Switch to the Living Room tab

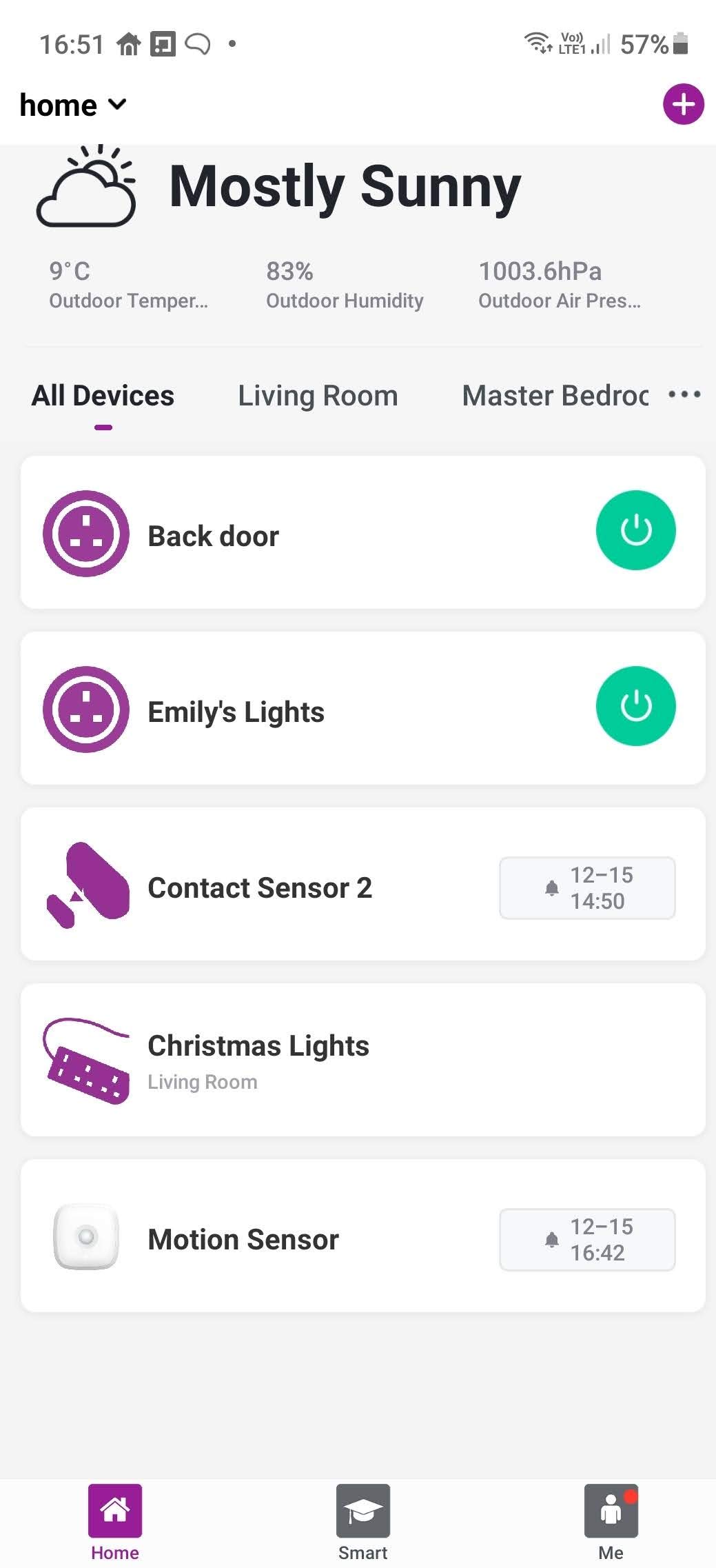(x=318, y=396)
